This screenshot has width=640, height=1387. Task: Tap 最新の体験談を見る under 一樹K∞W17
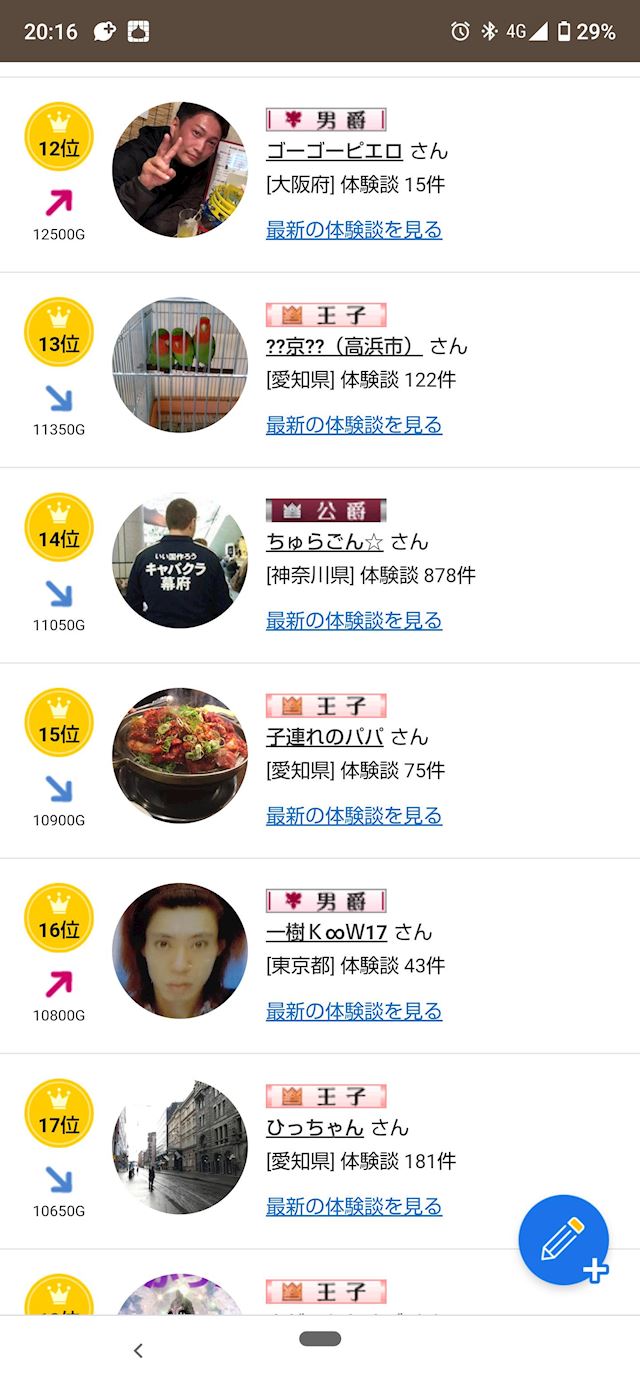pos(354,1011)
